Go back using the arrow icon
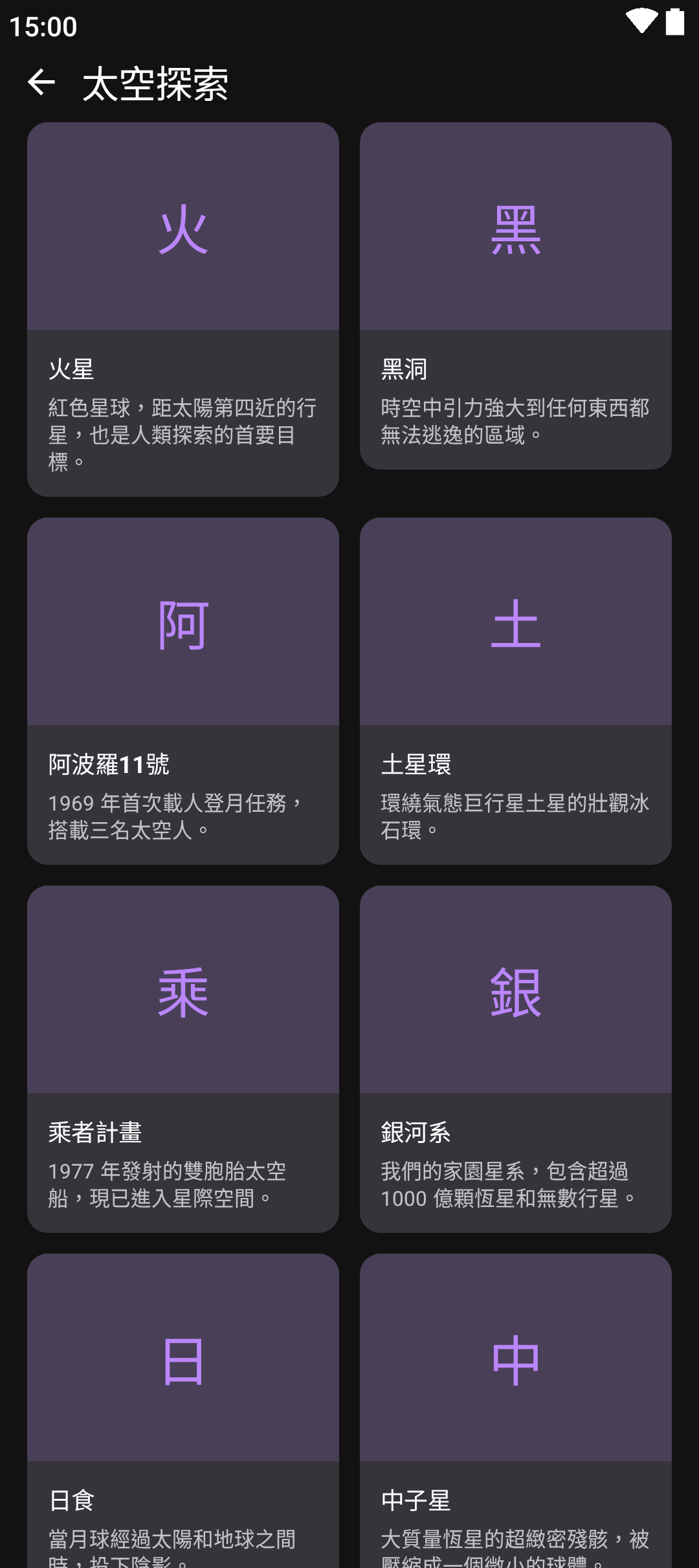699x1568 pixels. click(41, 82)
